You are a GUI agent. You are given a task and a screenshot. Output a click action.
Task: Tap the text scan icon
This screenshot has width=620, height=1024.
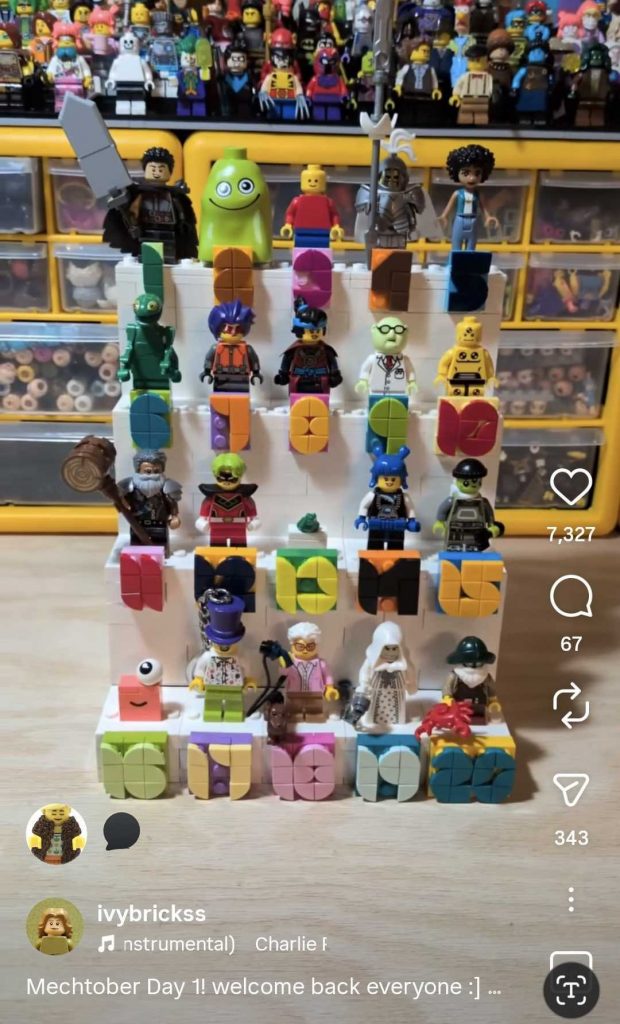571,990
